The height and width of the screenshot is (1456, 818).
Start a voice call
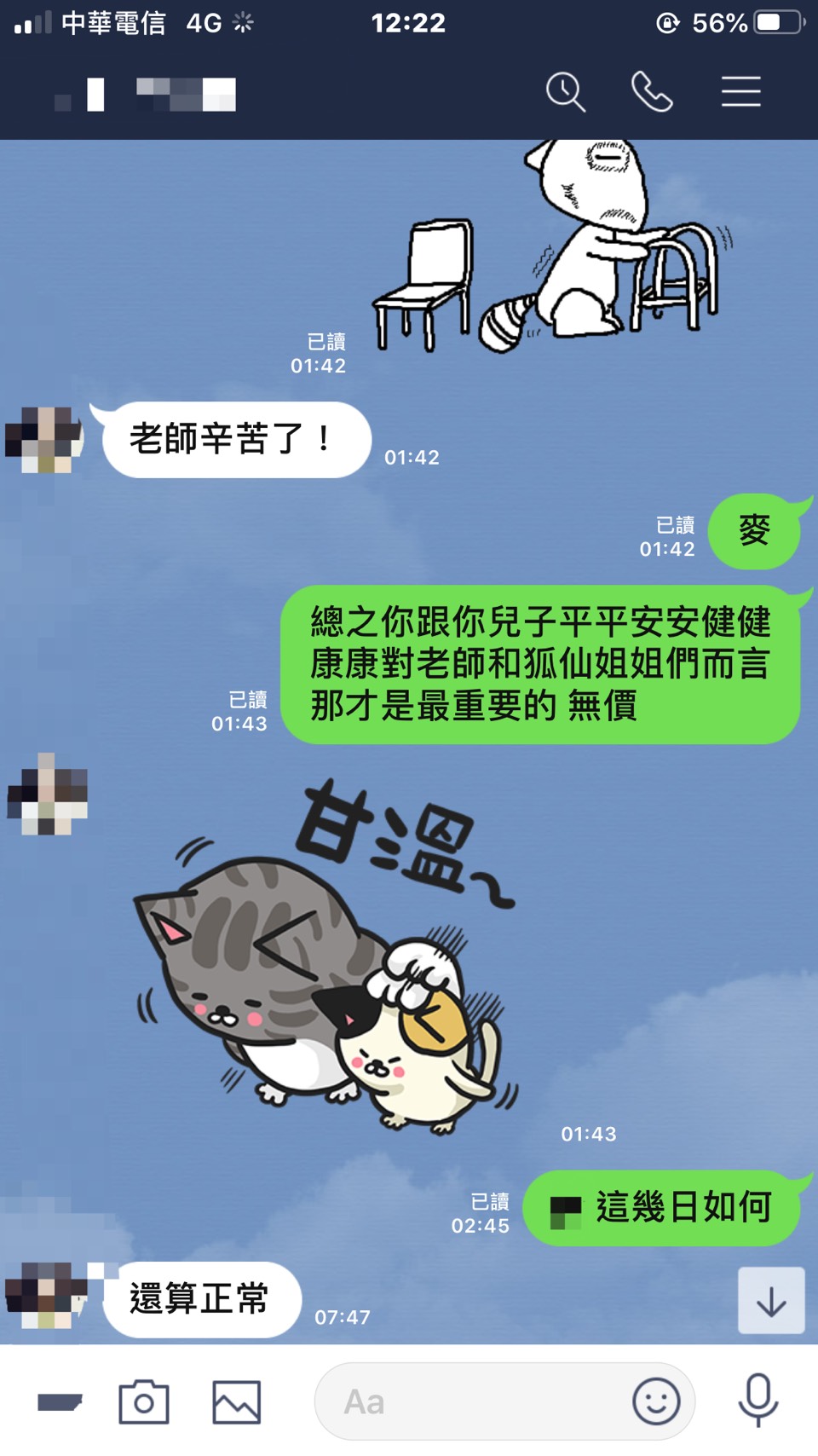point(652,92)
